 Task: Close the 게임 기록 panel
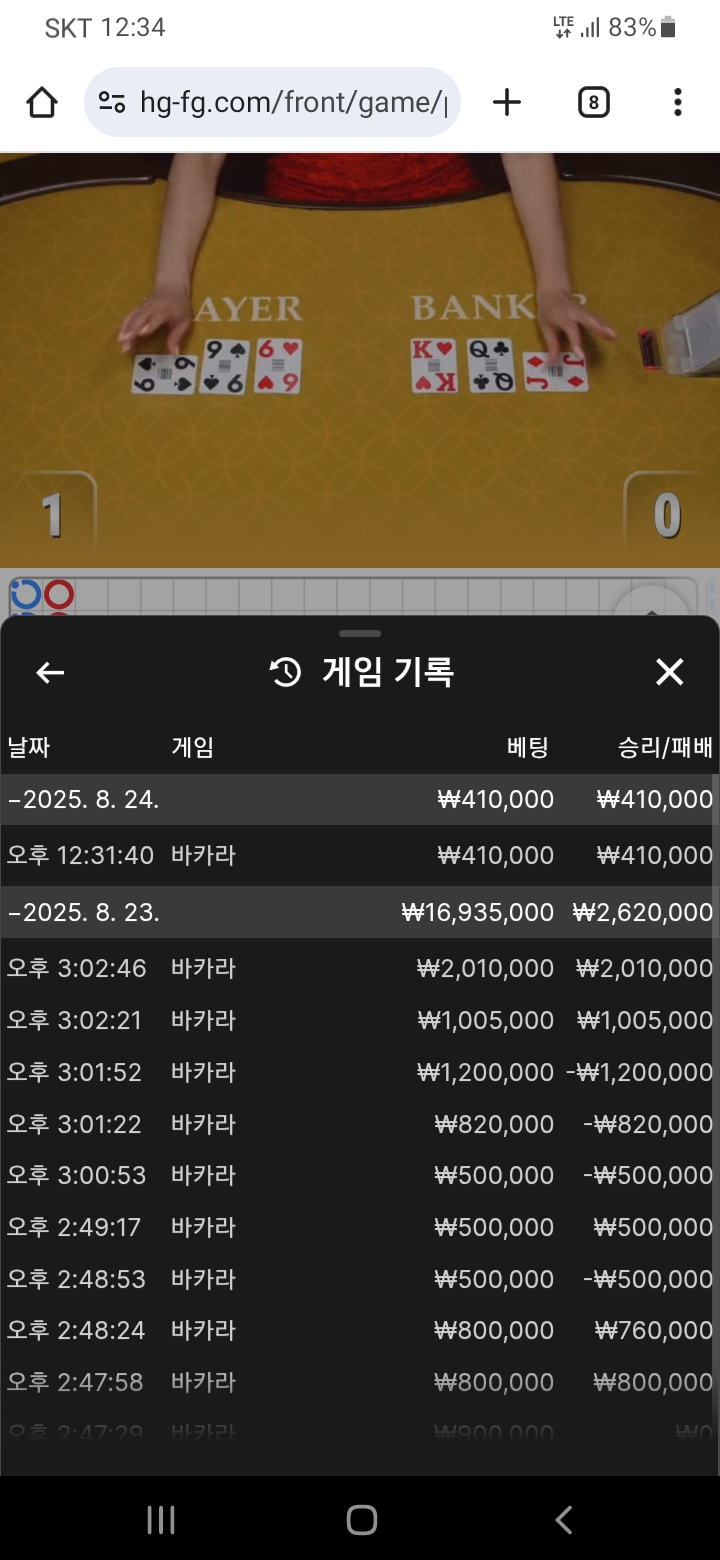click(669, 672)
